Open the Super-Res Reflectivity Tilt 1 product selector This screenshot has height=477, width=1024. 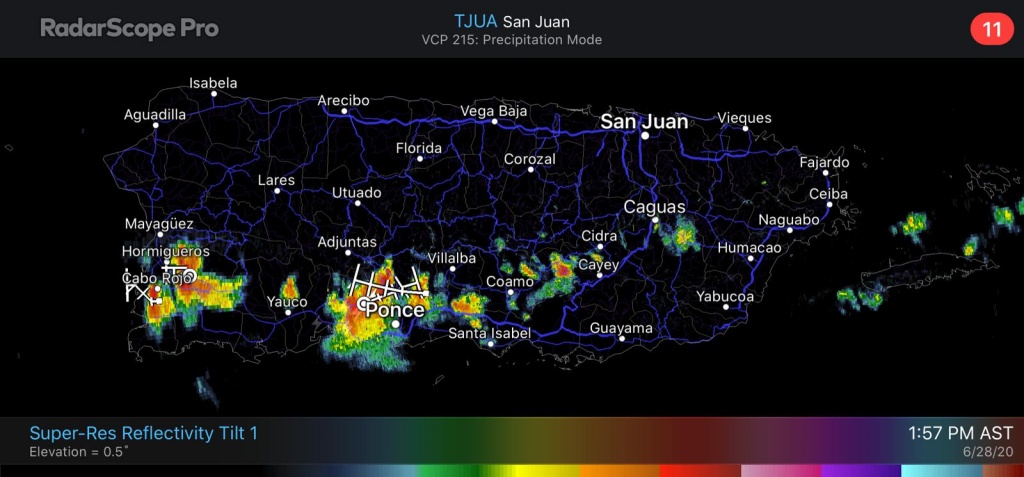(x=143, y=433)
